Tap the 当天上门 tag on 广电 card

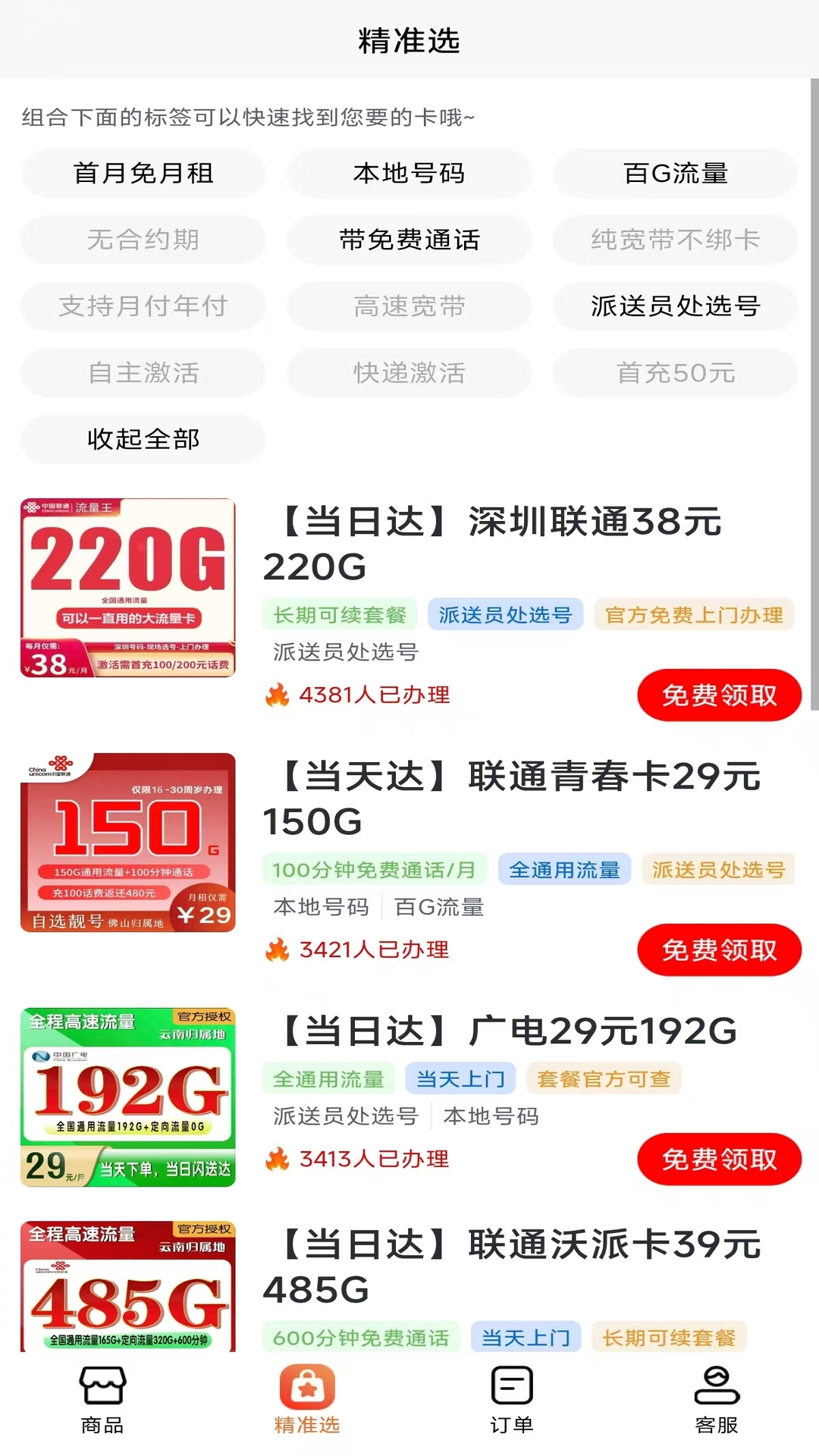pyautogui.click(x=459, y=1078)
